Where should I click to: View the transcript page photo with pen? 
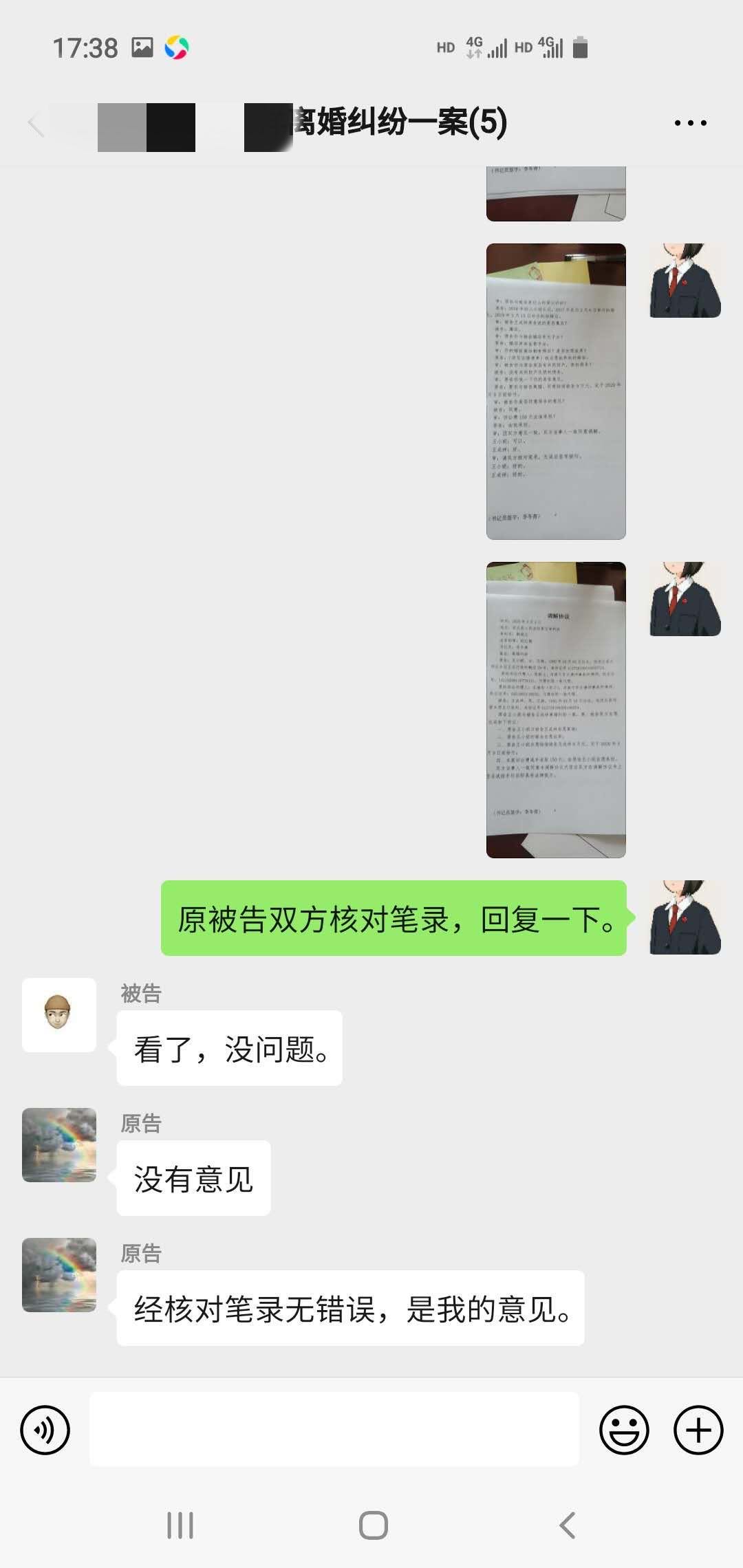[x=556, y=391]
